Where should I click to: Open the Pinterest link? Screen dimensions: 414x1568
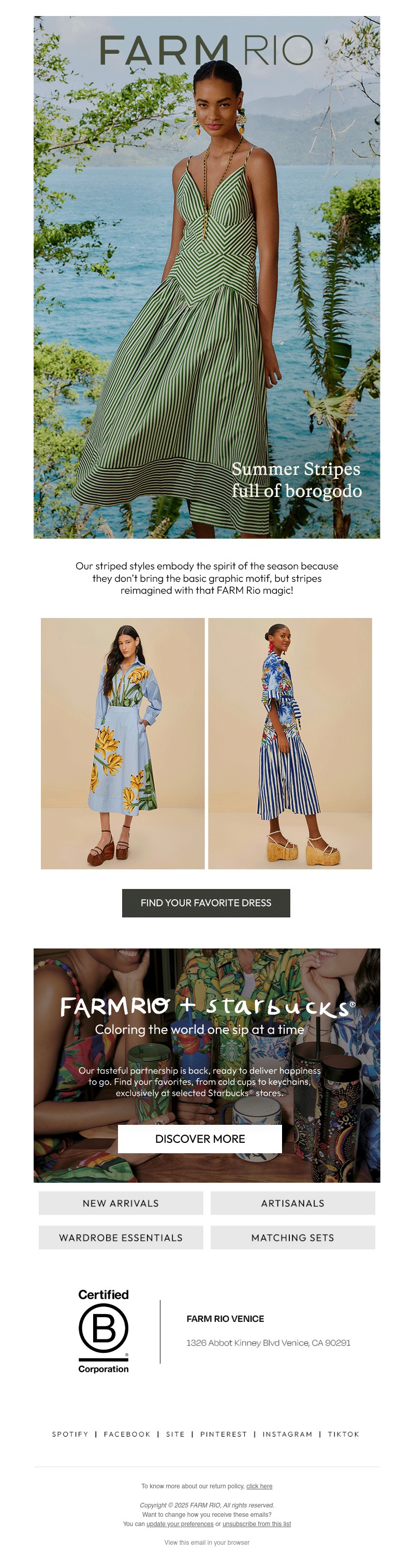pyautogui.click(x=224, y=1434)
